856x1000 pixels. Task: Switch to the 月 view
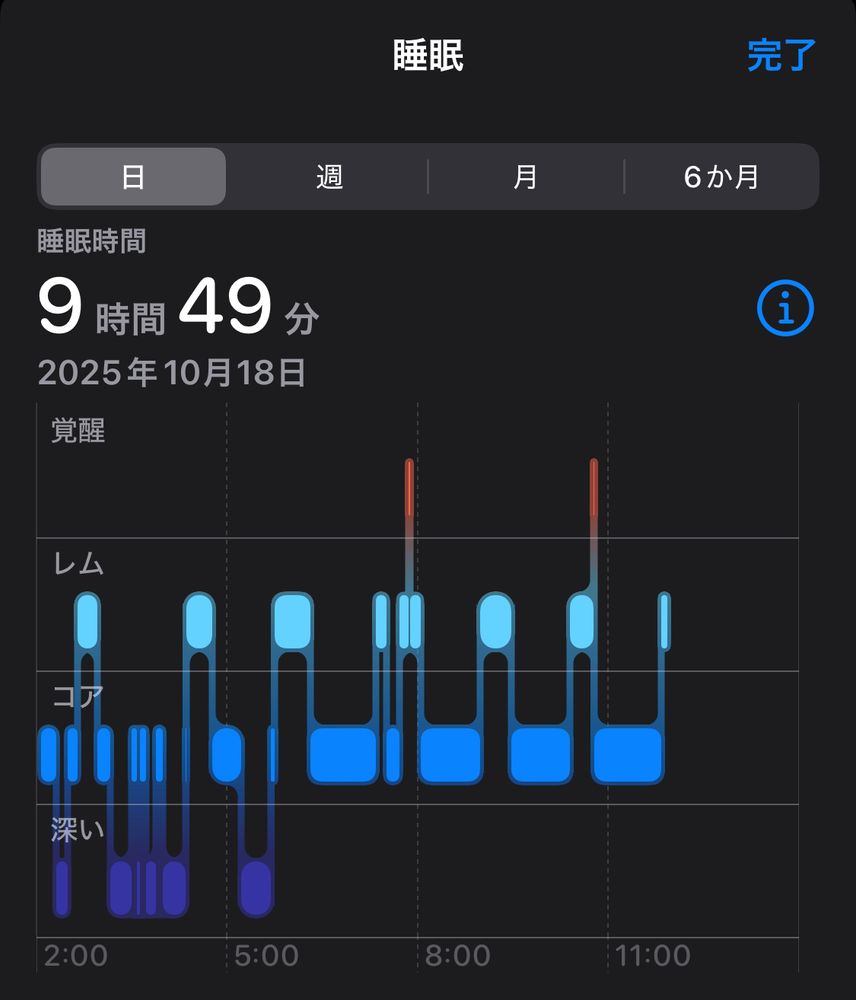[x=525, y=177]
